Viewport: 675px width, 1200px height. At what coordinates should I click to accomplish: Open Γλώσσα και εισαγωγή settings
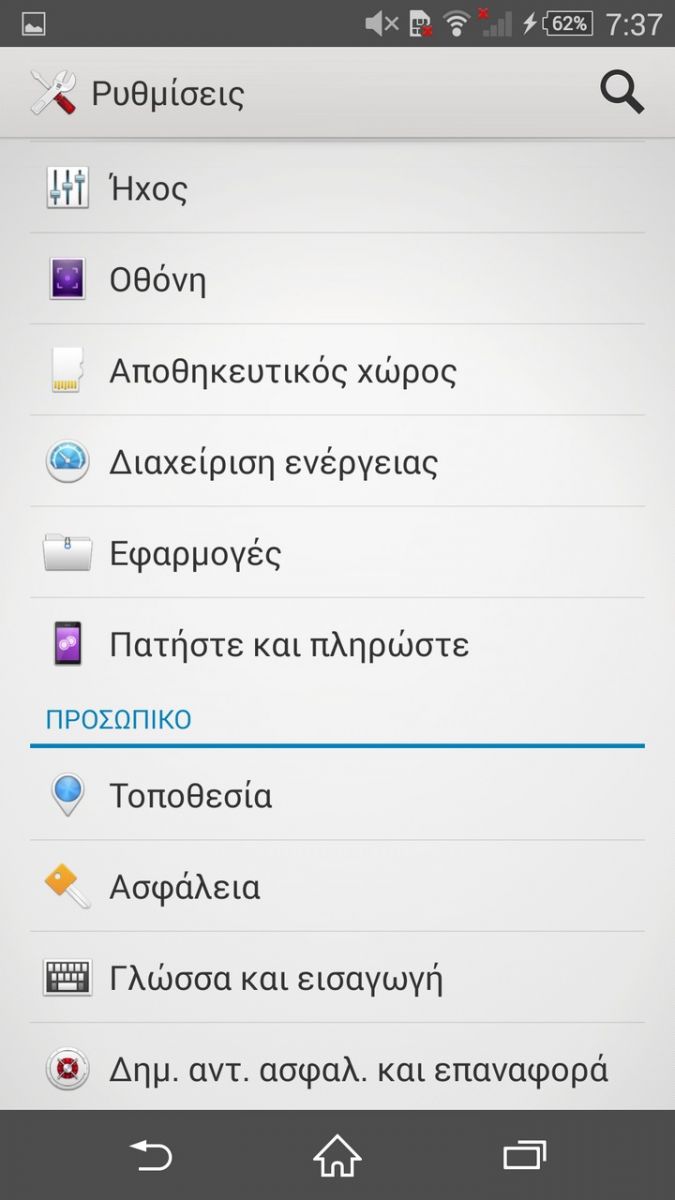point(337,977)
